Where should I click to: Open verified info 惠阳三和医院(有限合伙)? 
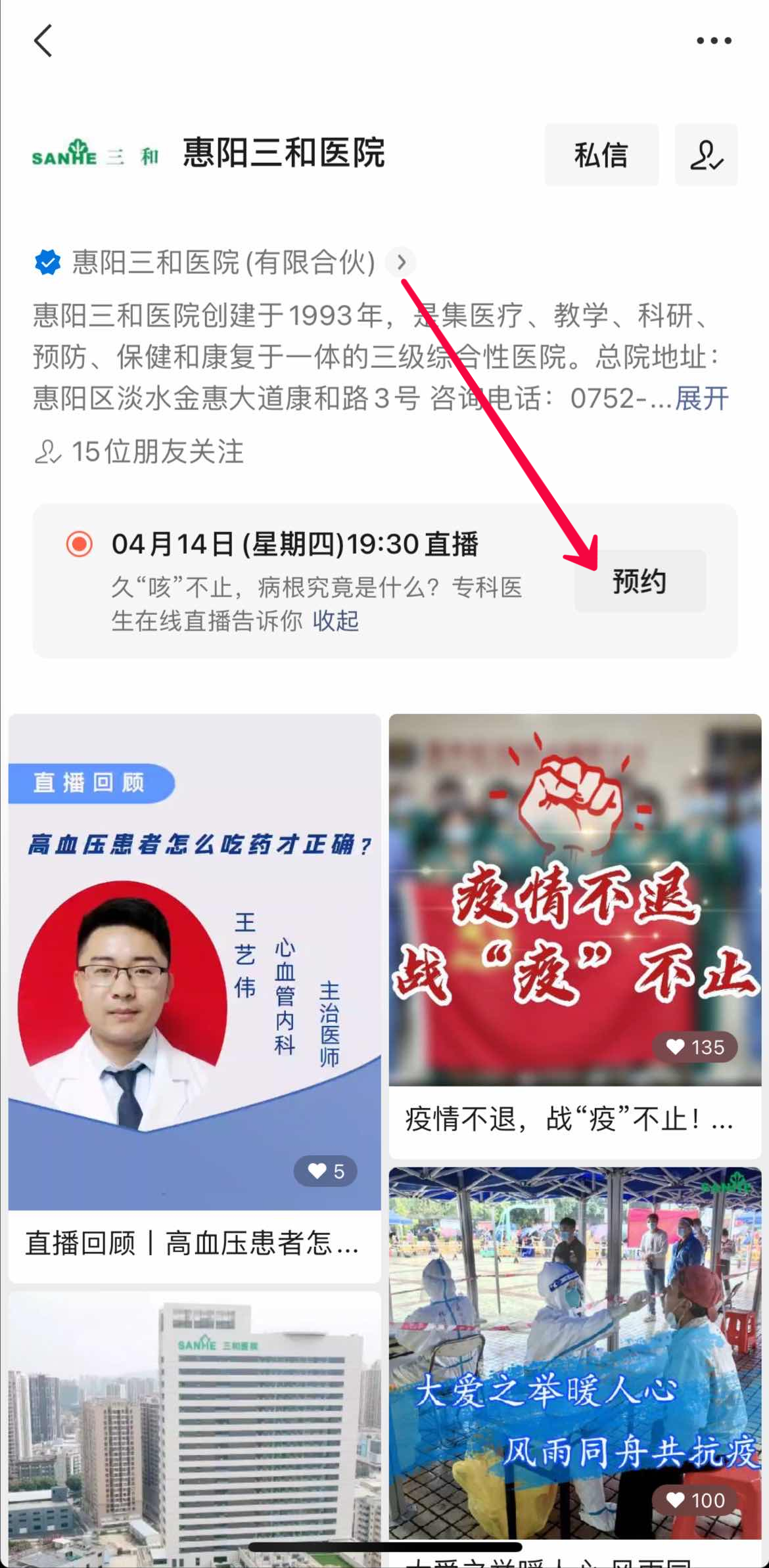(x=223, y=262)
